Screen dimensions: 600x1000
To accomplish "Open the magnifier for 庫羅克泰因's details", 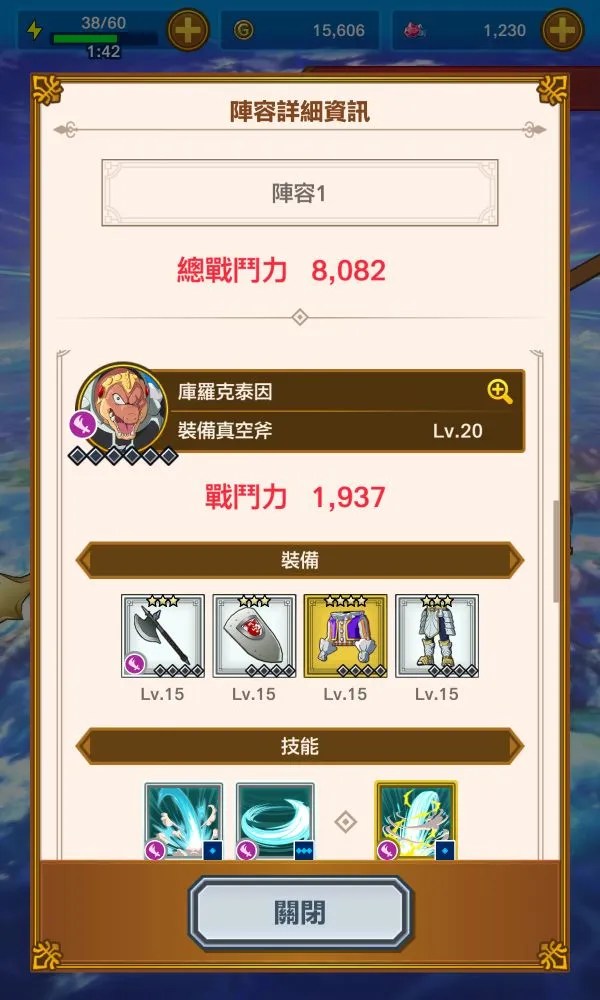I will coord(499,392).
